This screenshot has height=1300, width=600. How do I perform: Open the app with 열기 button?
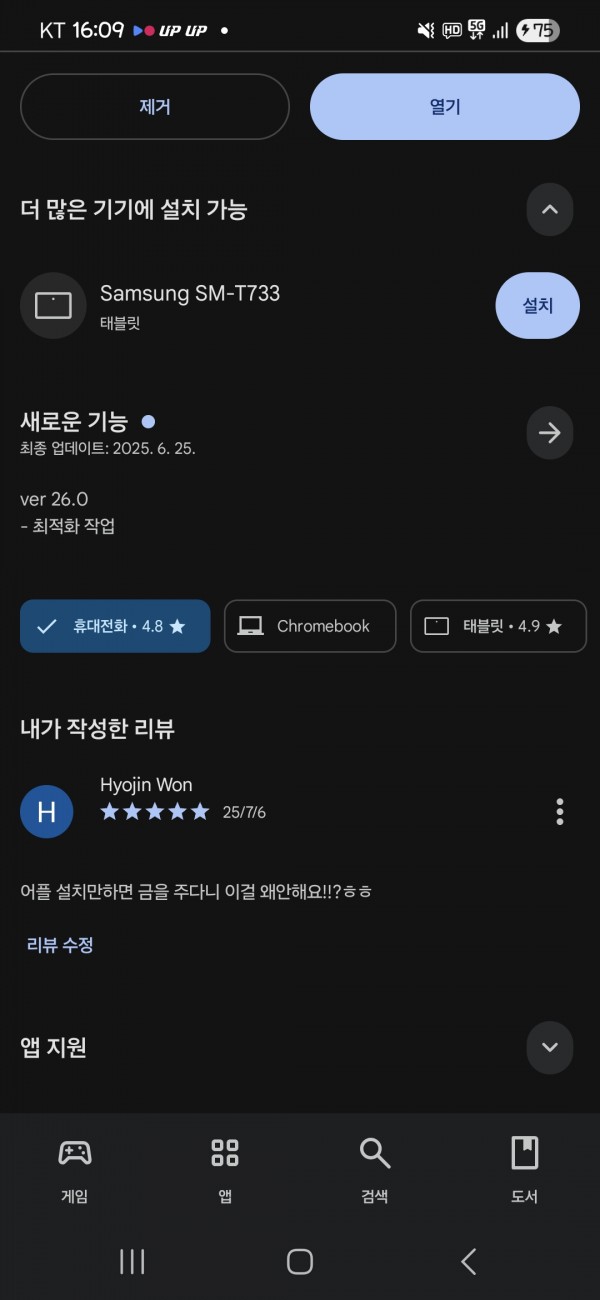(x=445, y=106)
